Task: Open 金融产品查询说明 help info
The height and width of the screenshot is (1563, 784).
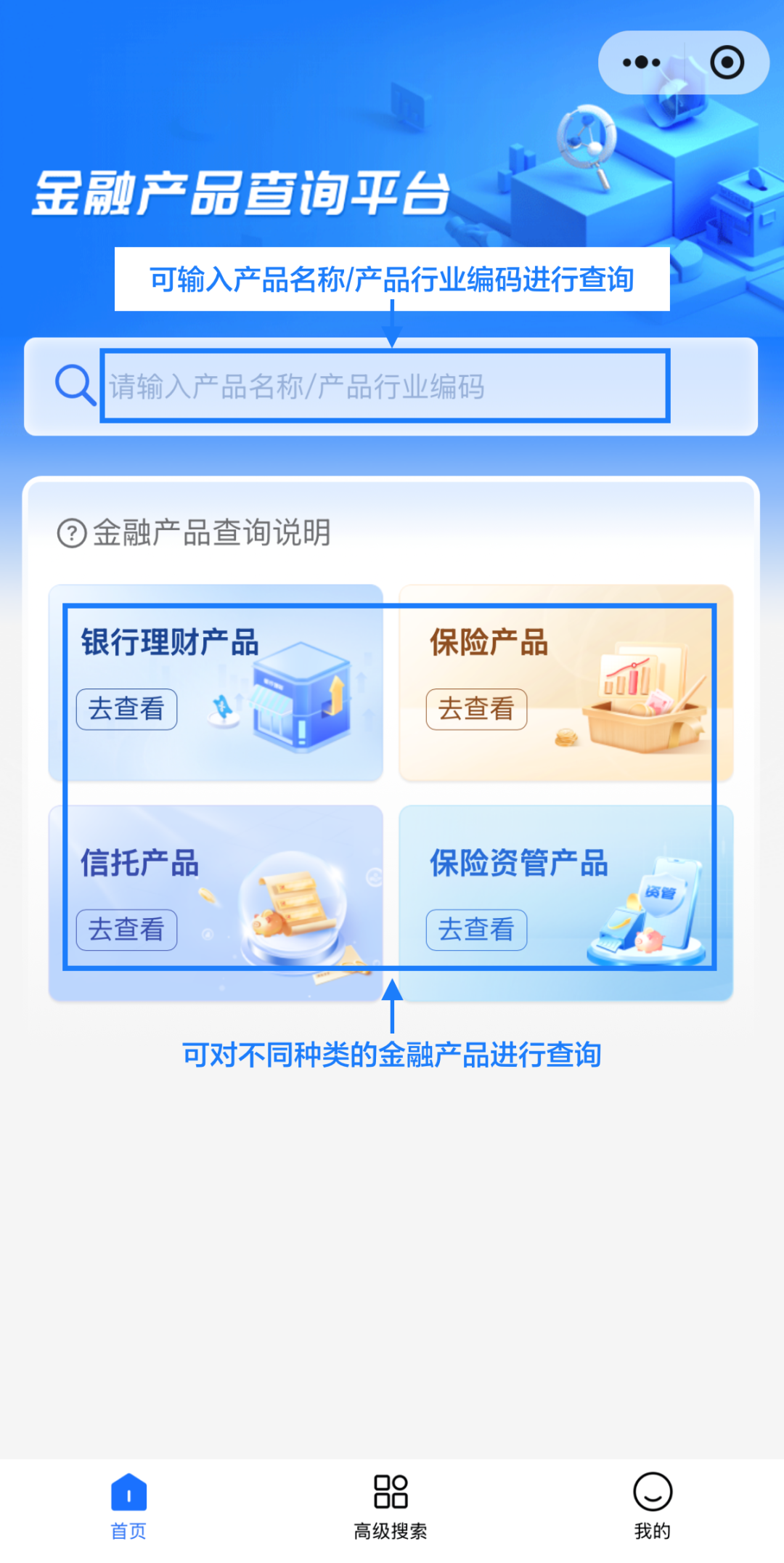Action: (195, 533)
